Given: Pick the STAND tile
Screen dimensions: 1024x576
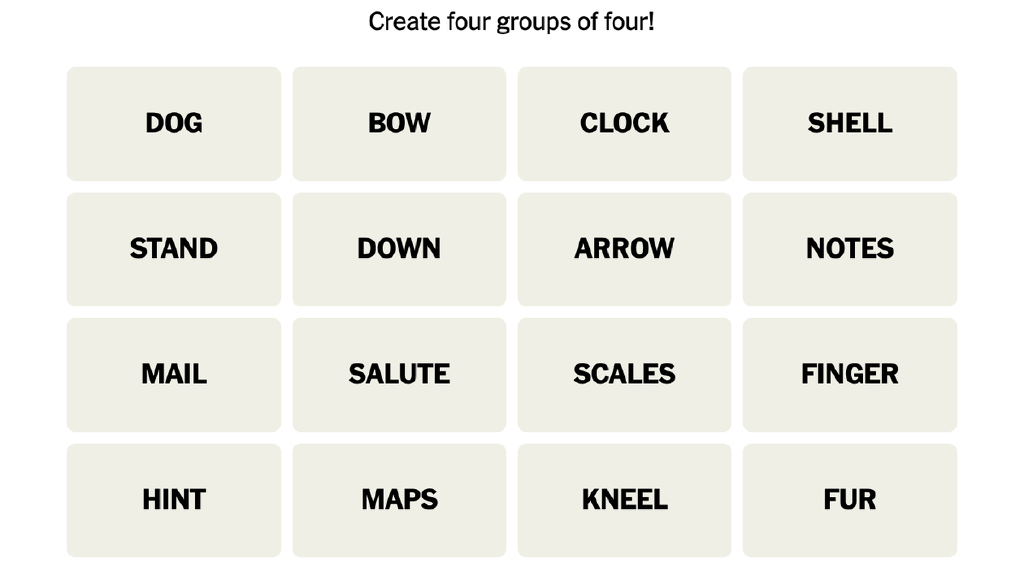Looking at the screenshot, I should pos(174,249).
